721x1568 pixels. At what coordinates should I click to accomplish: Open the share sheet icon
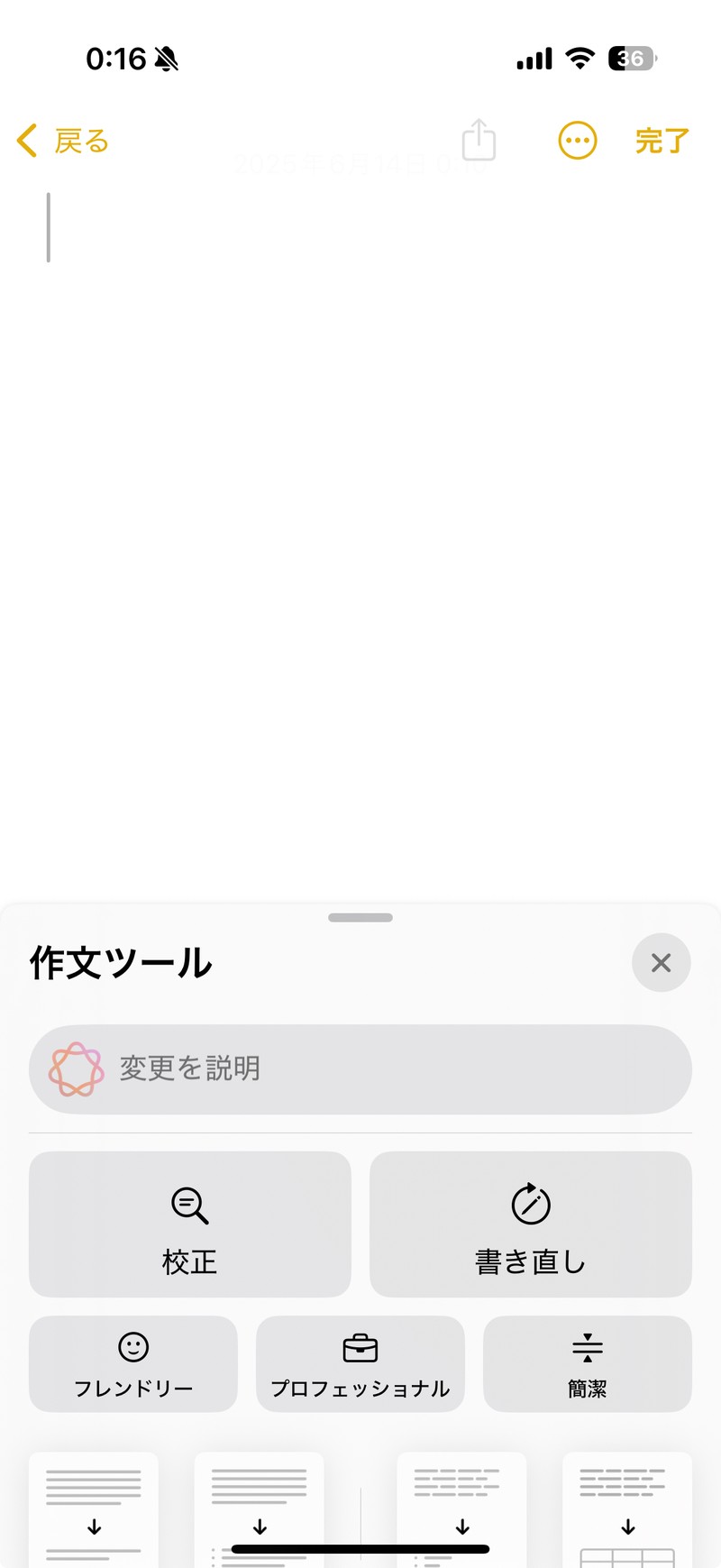point(479,141)
